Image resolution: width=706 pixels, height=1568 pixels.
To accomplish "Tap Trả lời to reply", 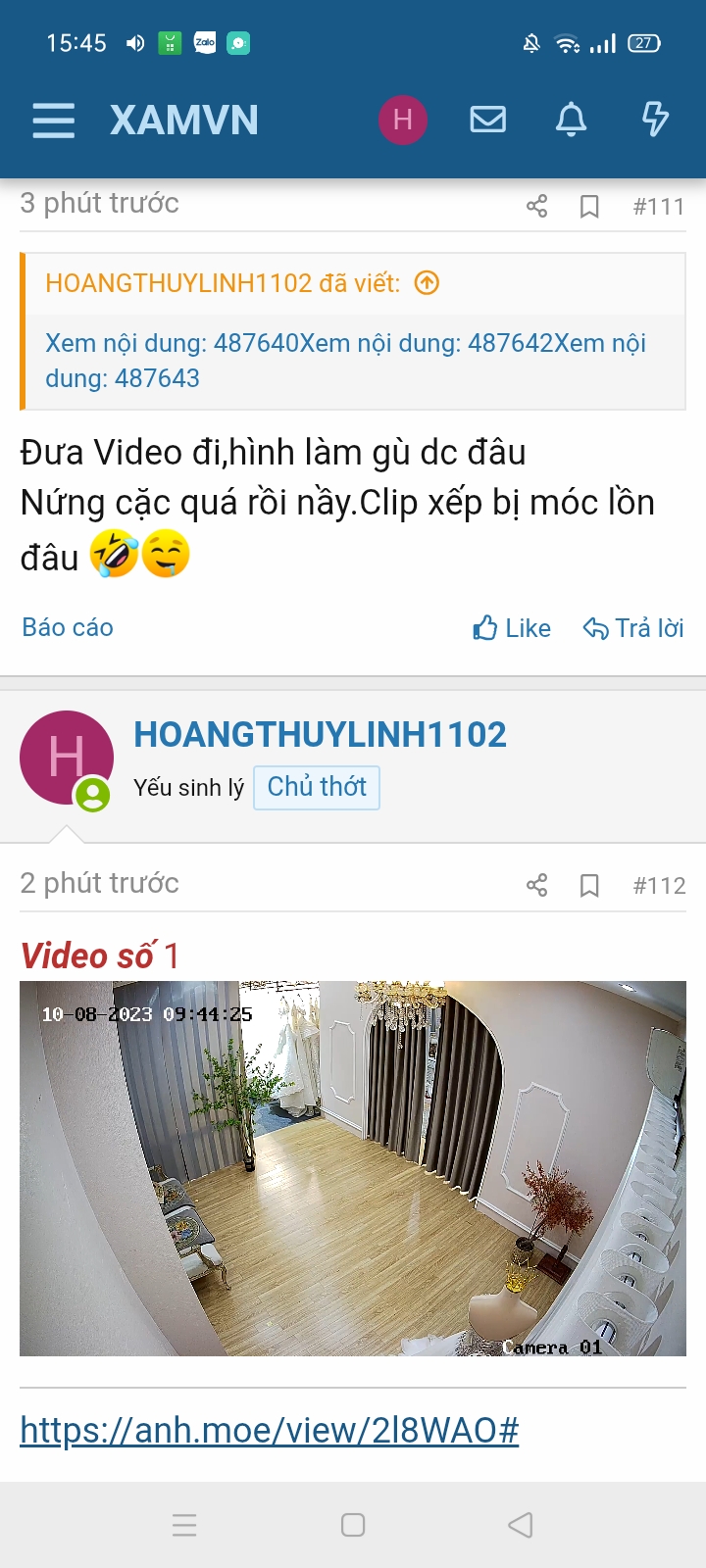I will pos(633,628).
